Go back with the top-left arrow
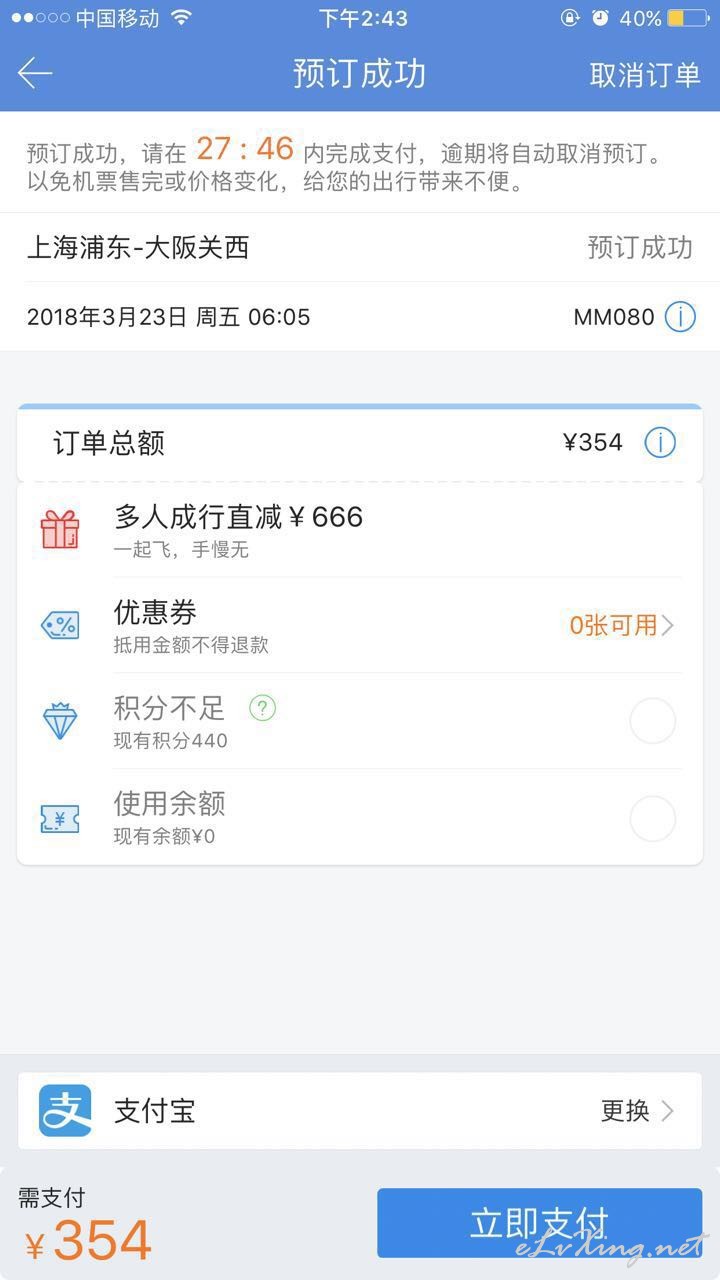The width and height of the screenshot is (720, 1280). point(35,73)
